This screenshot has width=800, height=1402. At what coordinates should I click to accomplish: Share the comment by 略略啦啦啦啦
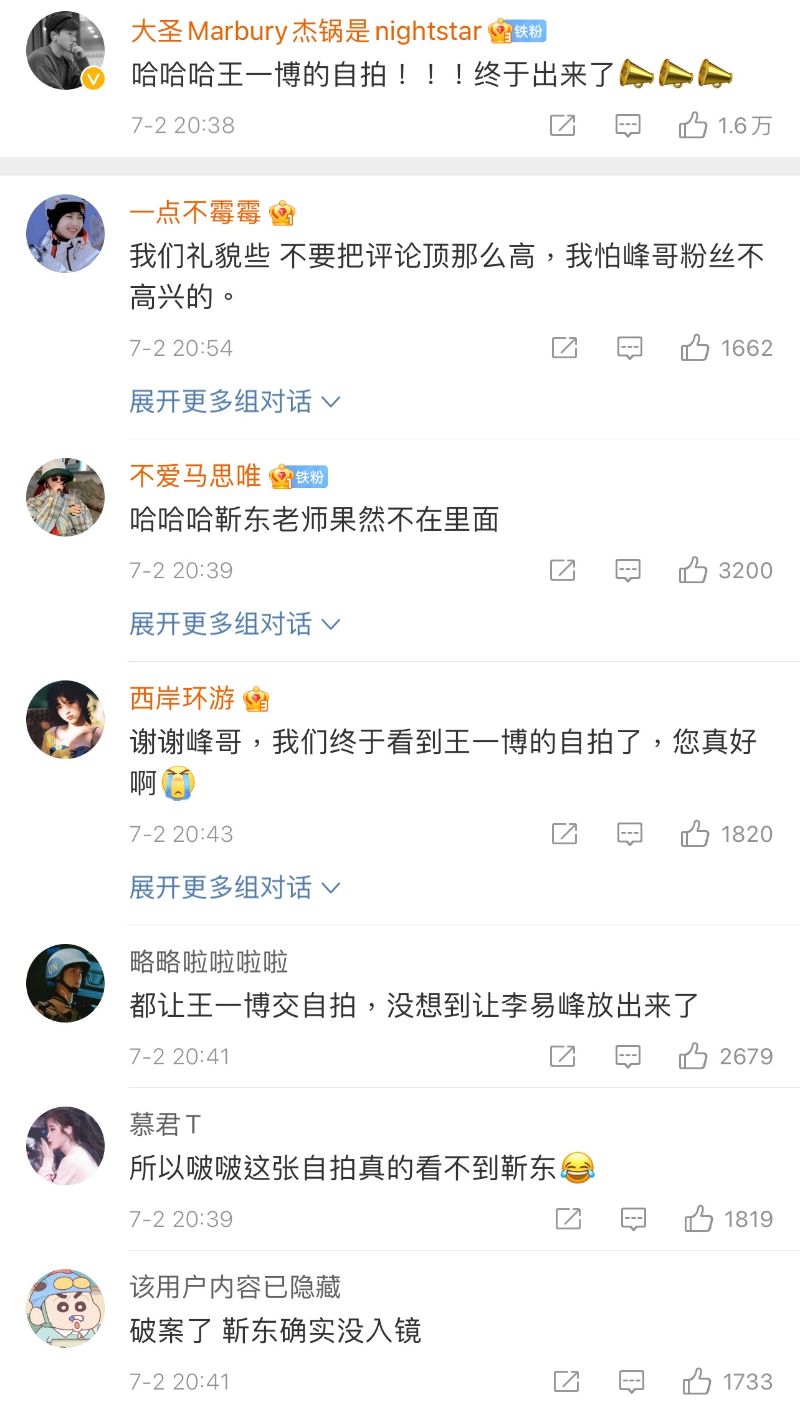point(563,1056)
